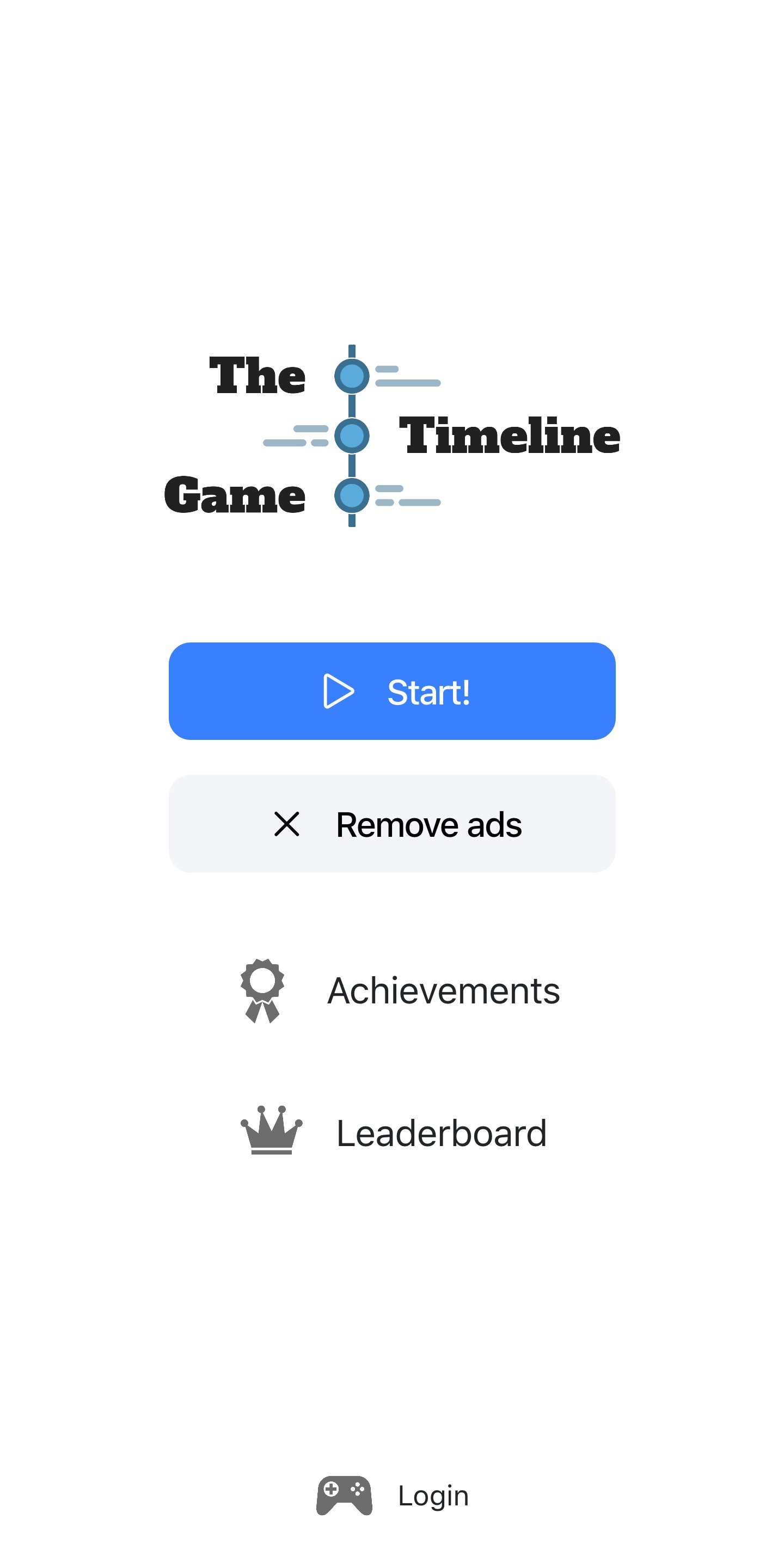Log in with the gamepad Login button
The image size is (784, 1568).
point(393,1496)
